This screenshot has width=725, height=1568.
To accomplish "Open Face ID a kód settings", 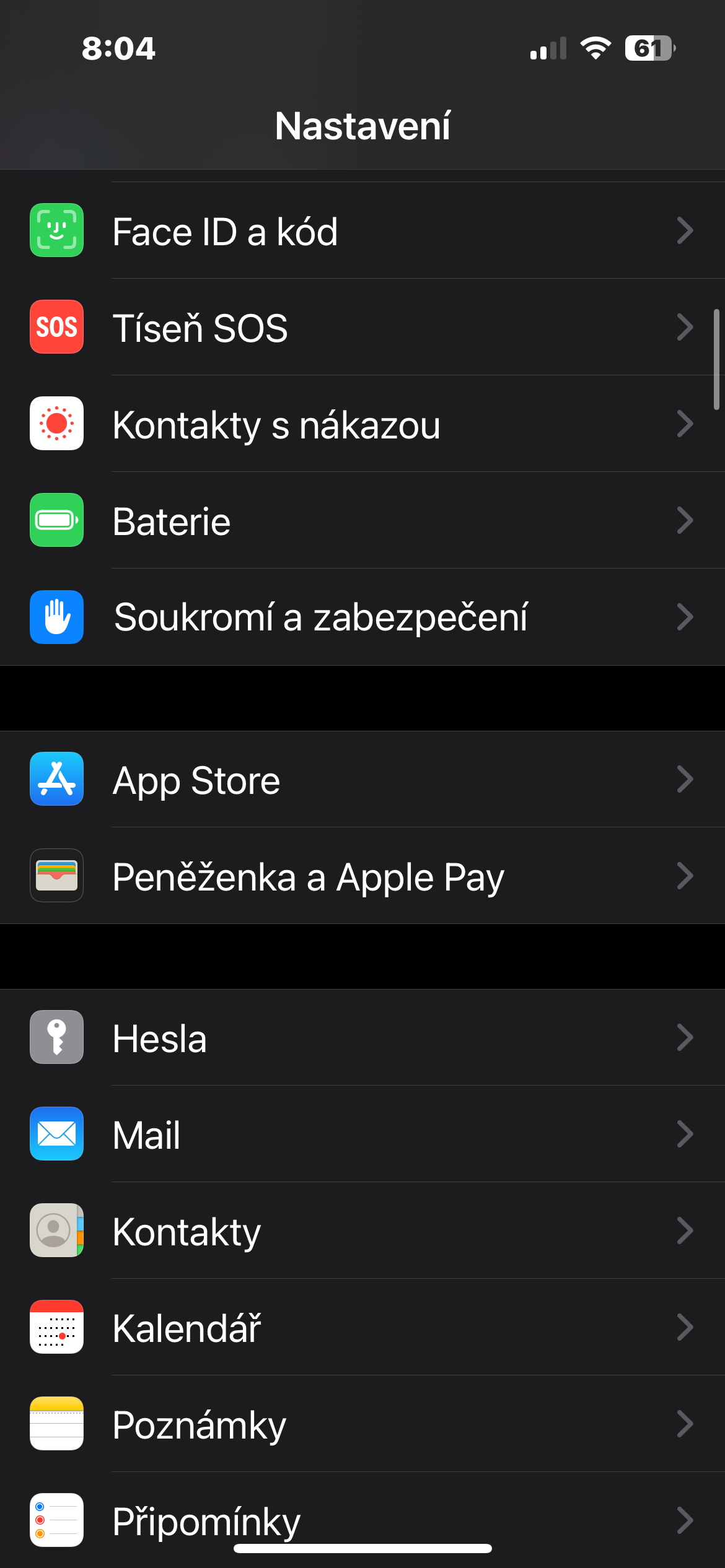I will 362,231.
